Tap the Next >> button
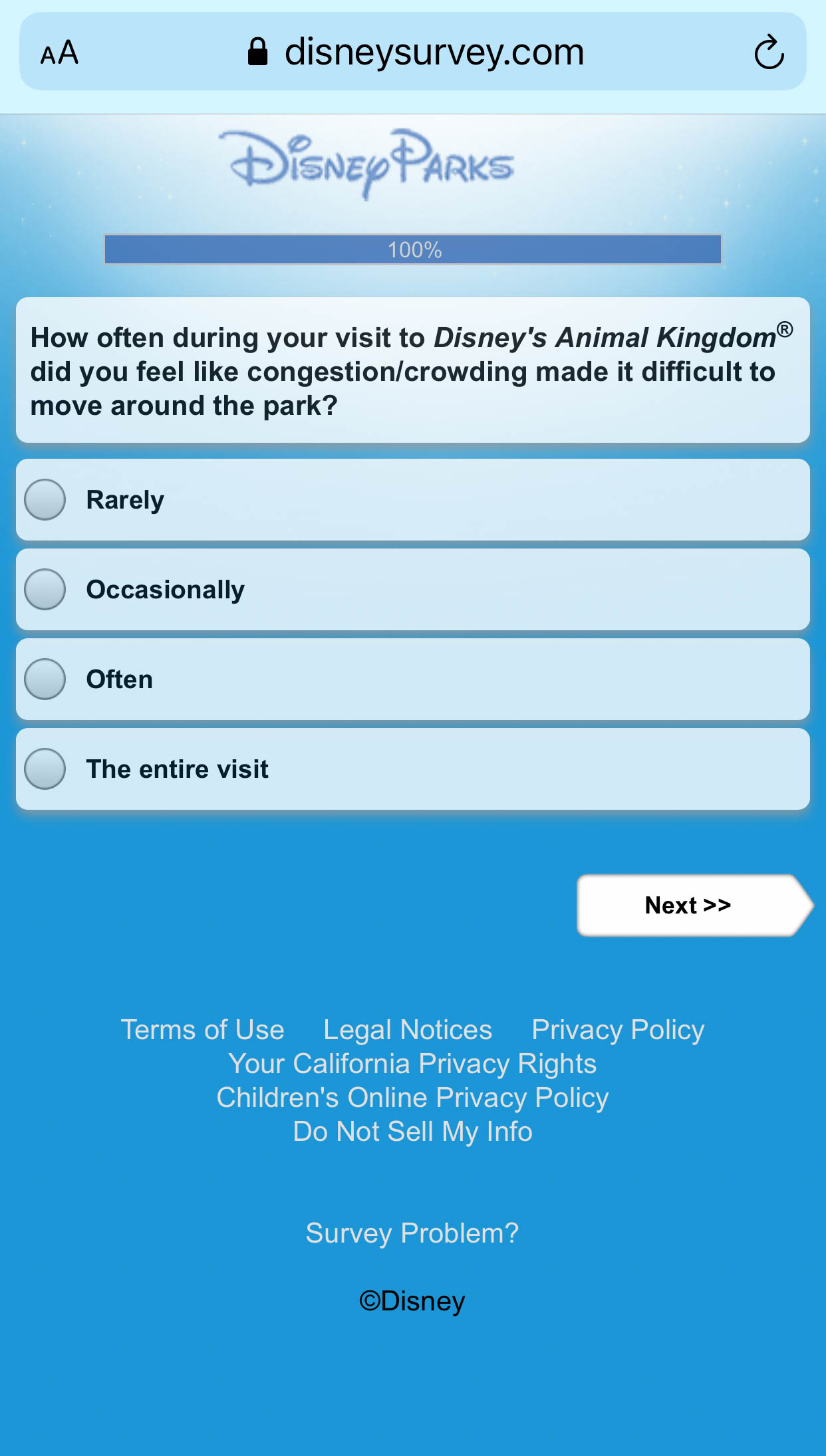Viewport: 826px width, 1456px height. (x=694, y=905)
